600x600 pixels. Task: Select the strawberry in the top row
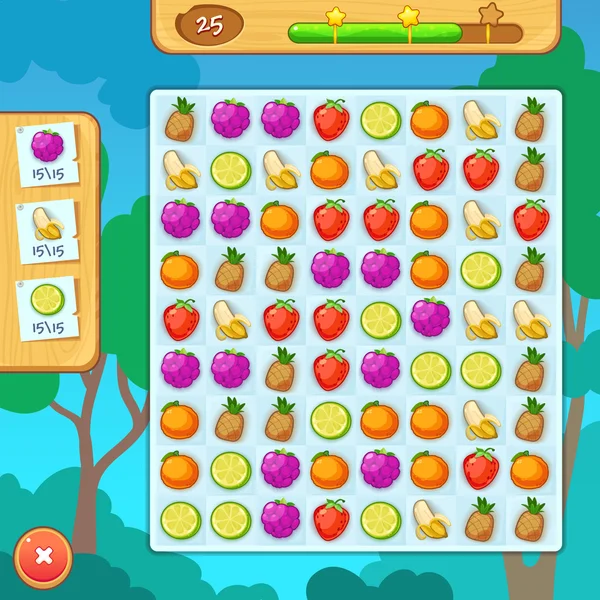click(x=330, y=120)
